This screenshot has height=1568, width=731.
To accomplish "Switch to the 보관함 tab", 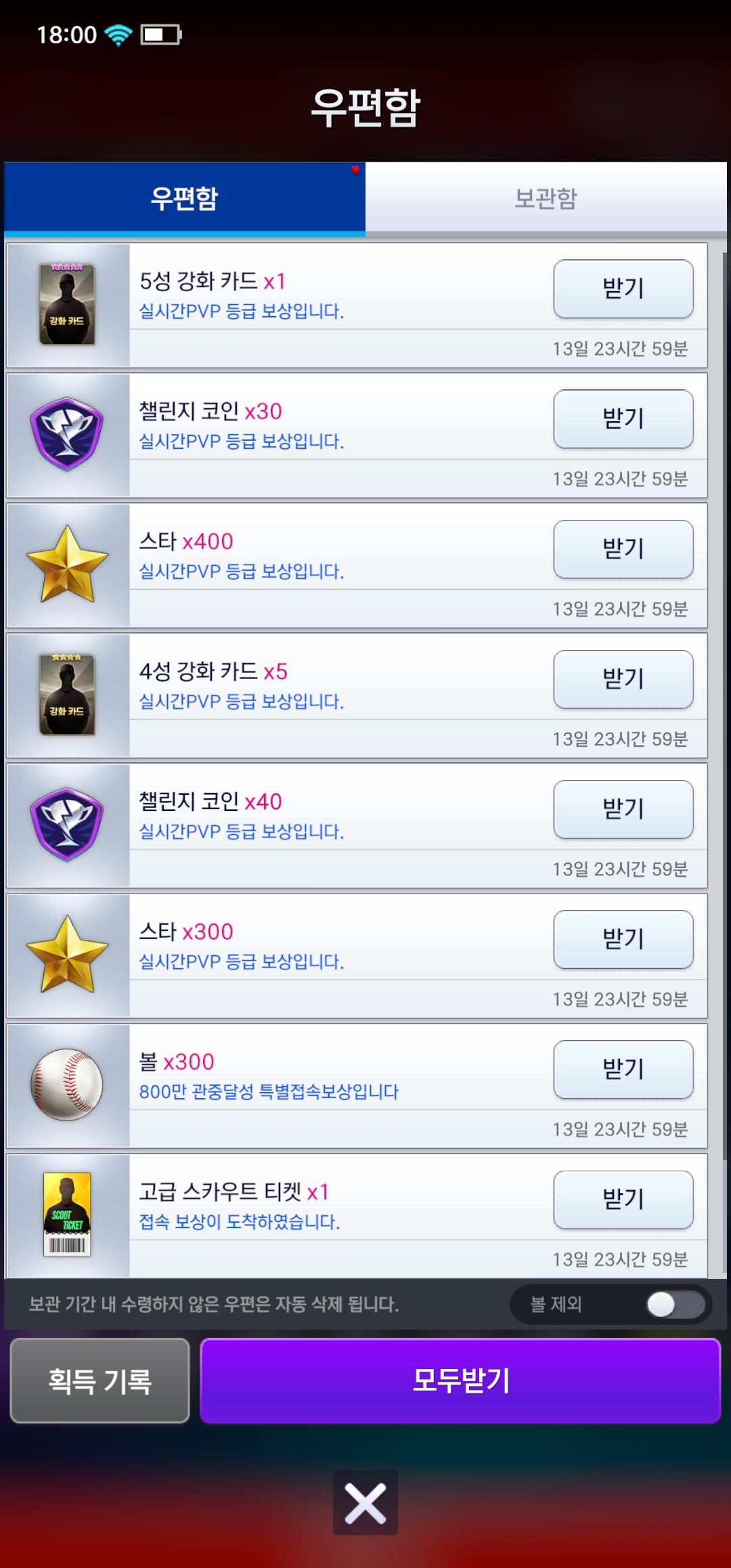I will coord(546,198).
